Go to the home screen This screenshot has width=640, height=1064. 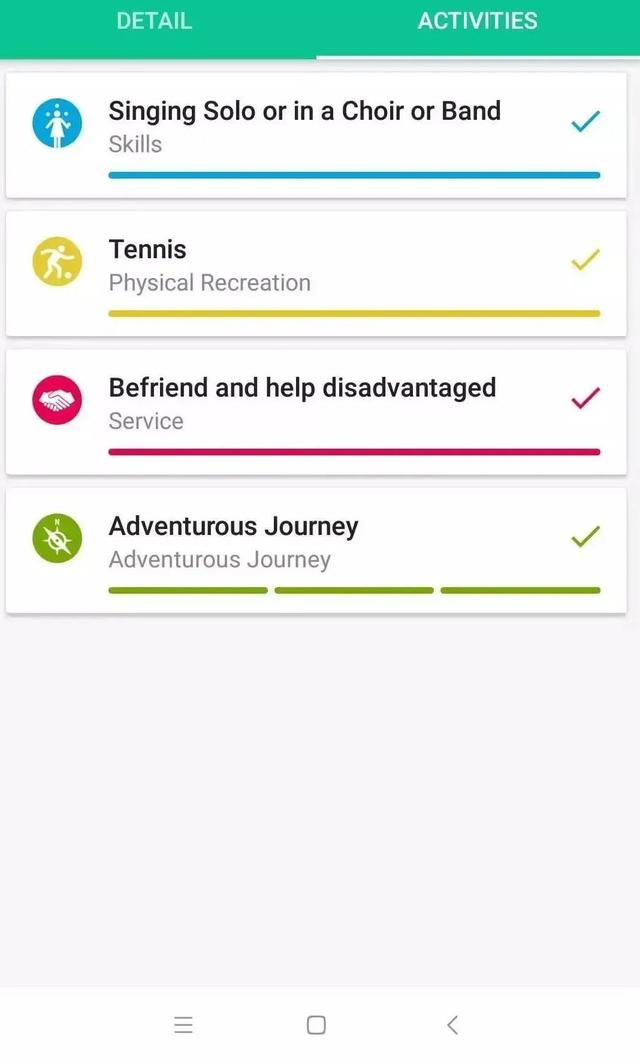316,1024
